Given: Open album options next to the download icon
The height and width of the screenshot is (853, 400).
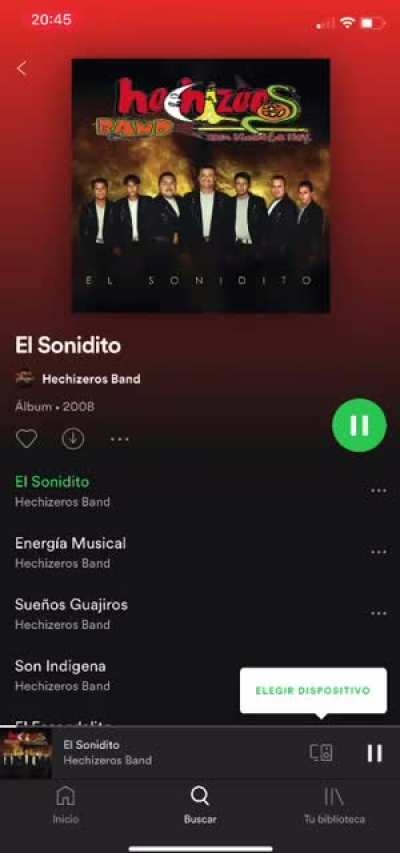Looking at the screenshot, I should click(x=120, y=439).
